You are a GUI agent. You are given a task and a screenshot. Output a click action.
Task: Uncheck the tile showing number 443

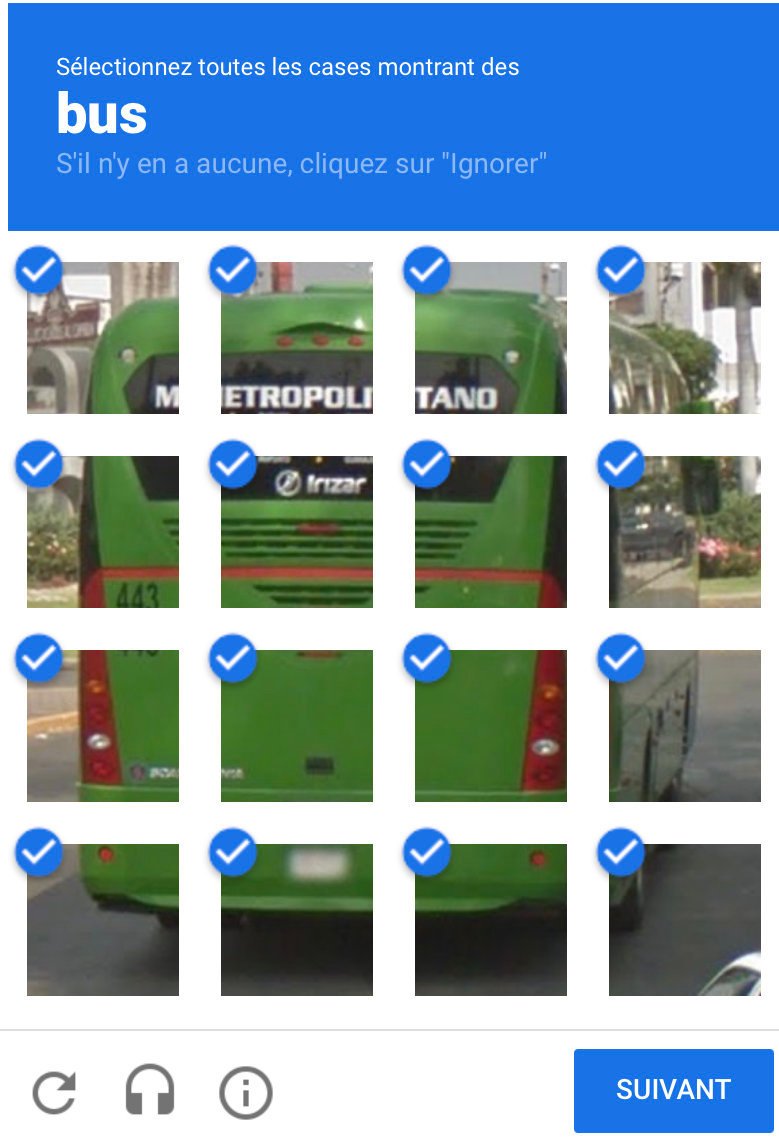[x=103, y=531]
